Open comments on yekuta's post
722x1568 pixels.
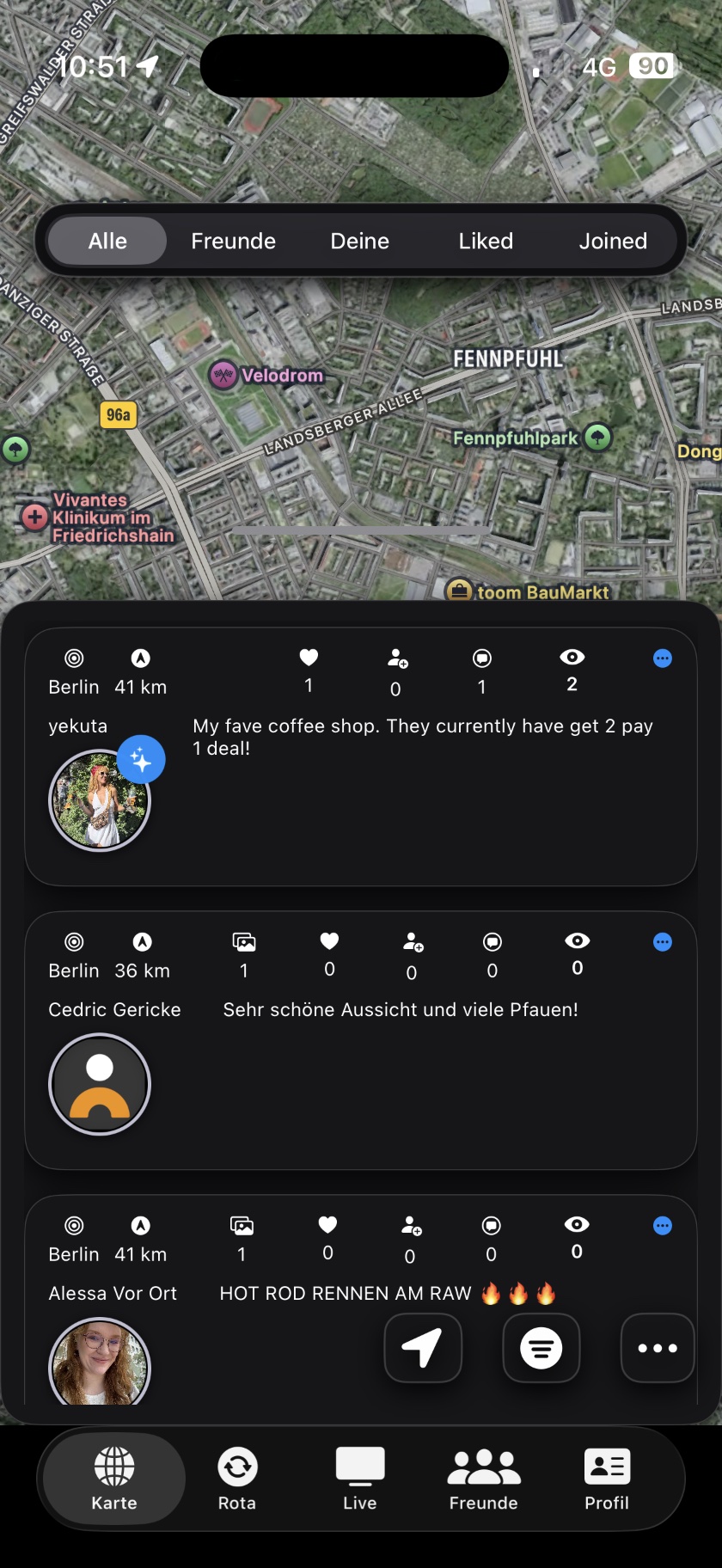pyautogui.click(x=482, y=658)
